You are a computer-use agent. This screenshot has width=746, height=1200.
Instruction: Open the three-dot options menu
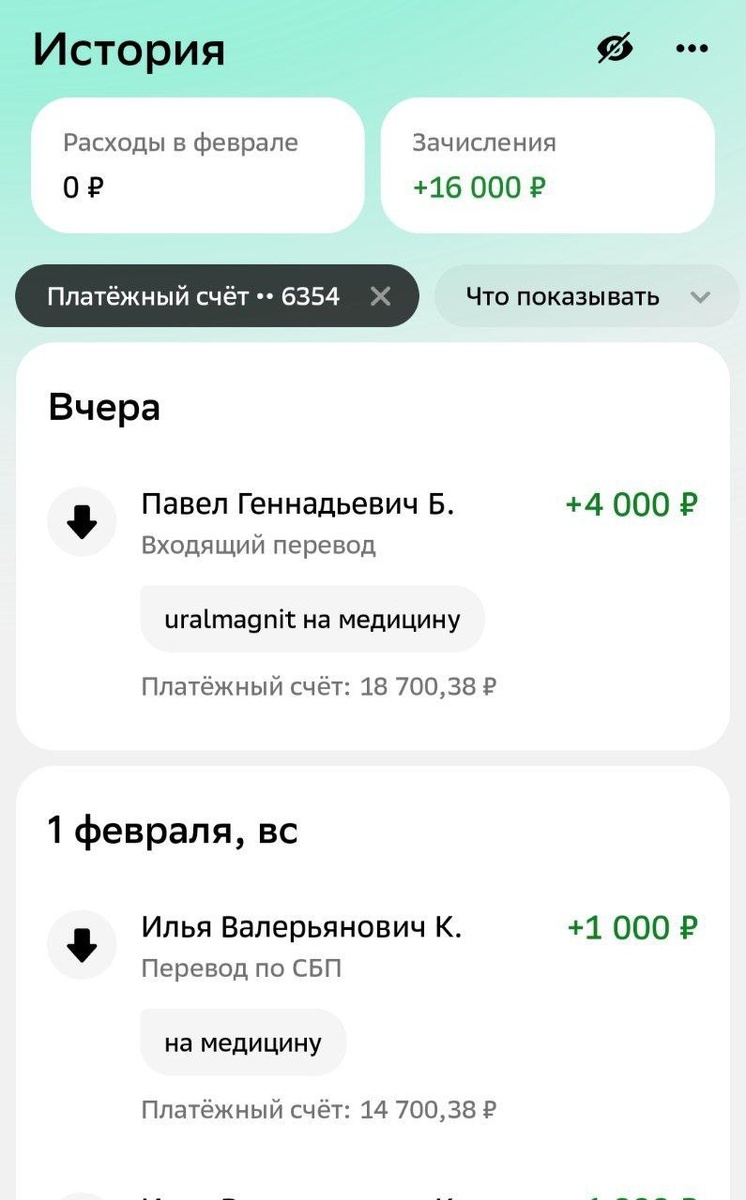[692, 48]
